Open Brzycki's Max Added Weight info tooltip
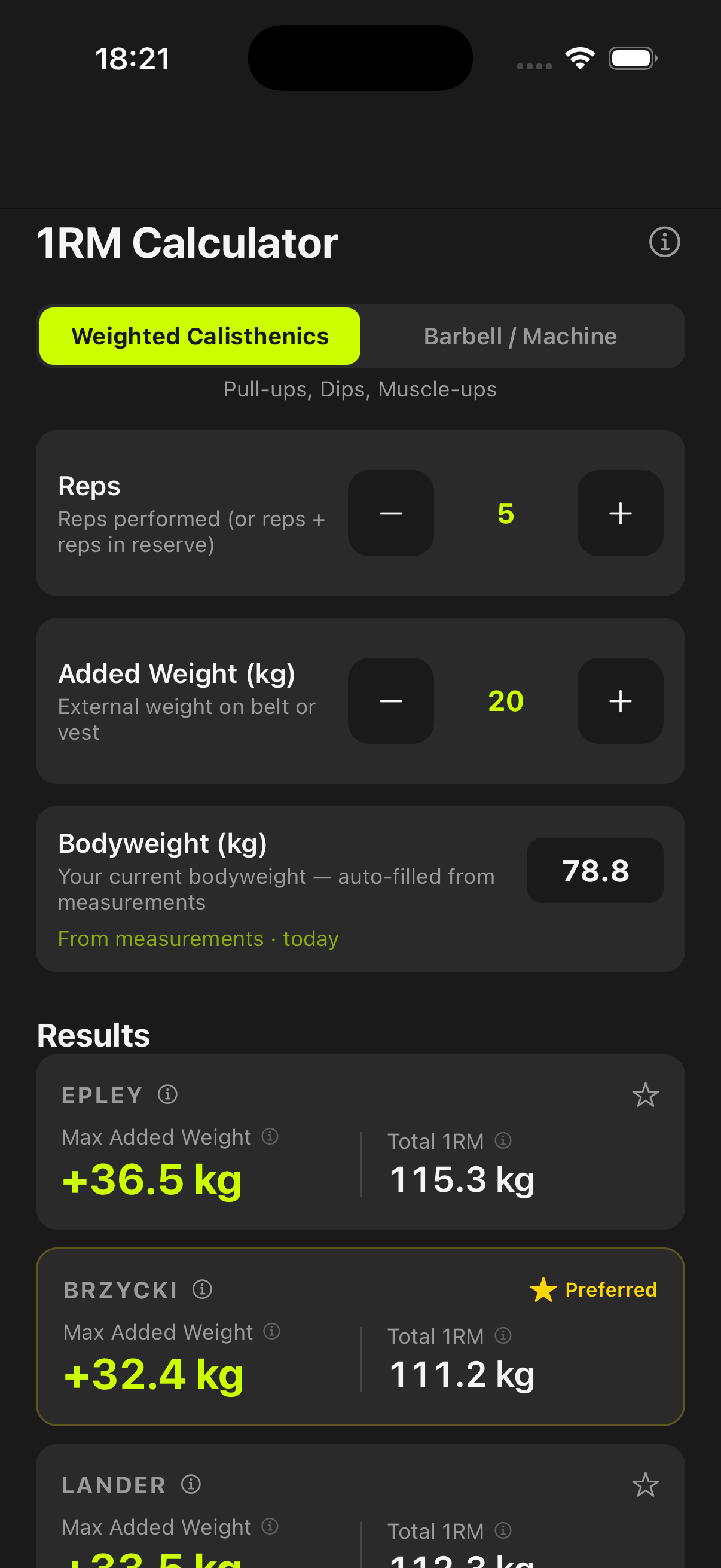The width and height of the screenshot is (721, 1568). tap(271, 1331)
